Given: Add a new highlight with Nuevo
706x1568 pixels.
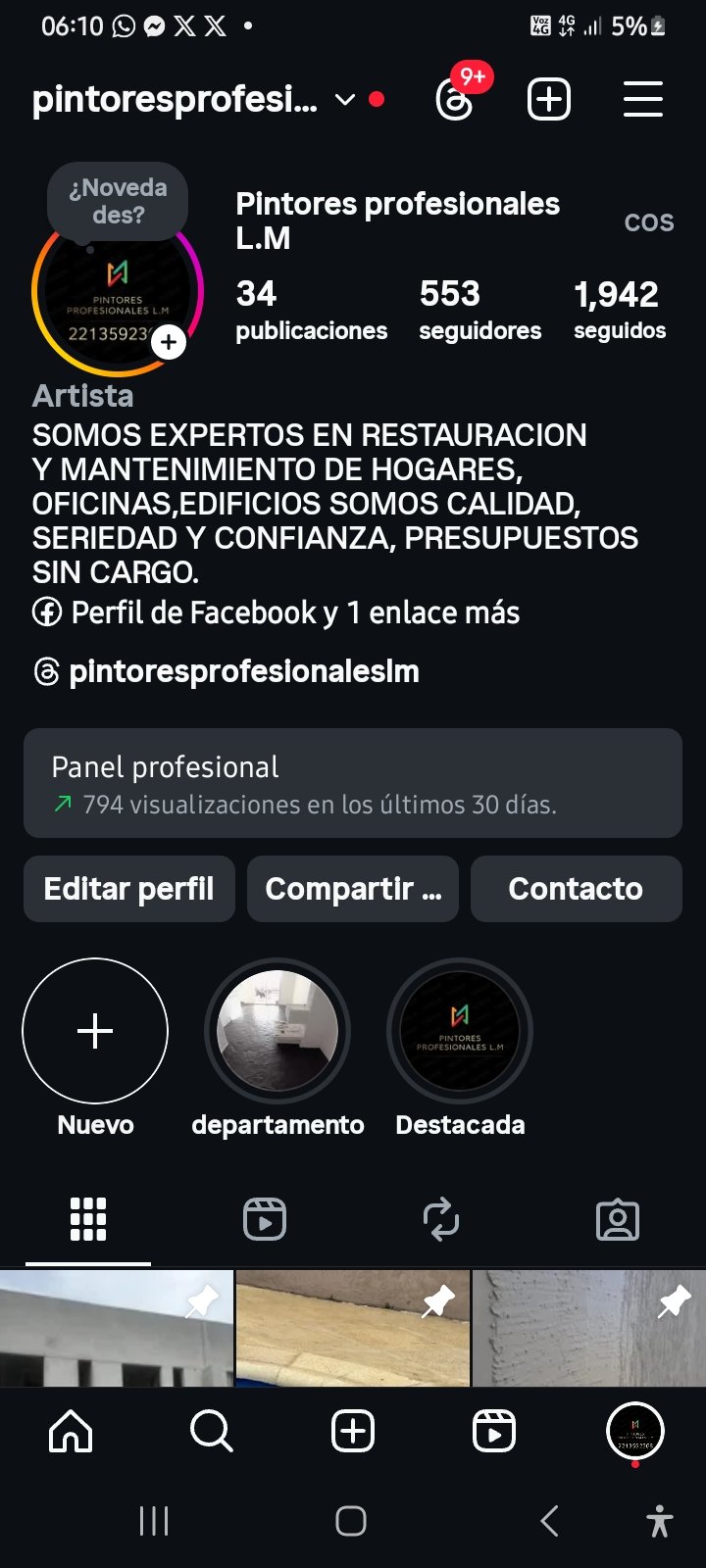Looking at the screenshot, I should pyautogui.click(x=95, y=1031).
